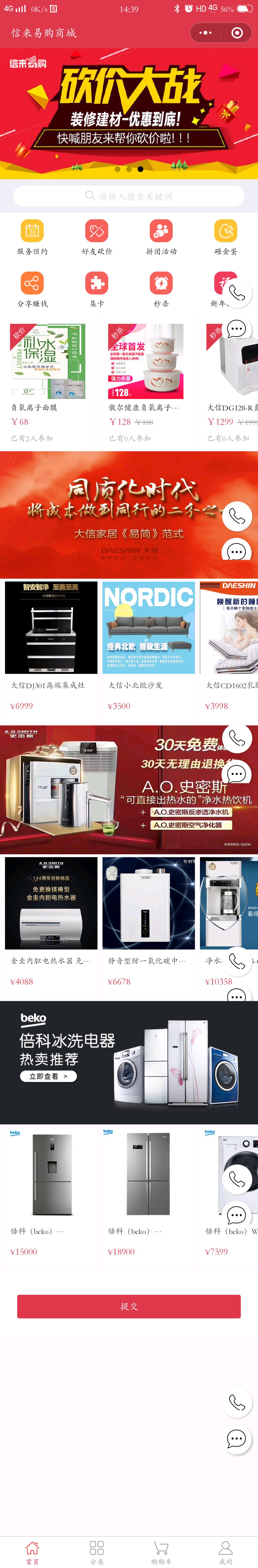The height and width of the screenshot is (1568, 258).
Task: View 金圭内胆电热水器 priced ¥4088
Action: point(51,919)
